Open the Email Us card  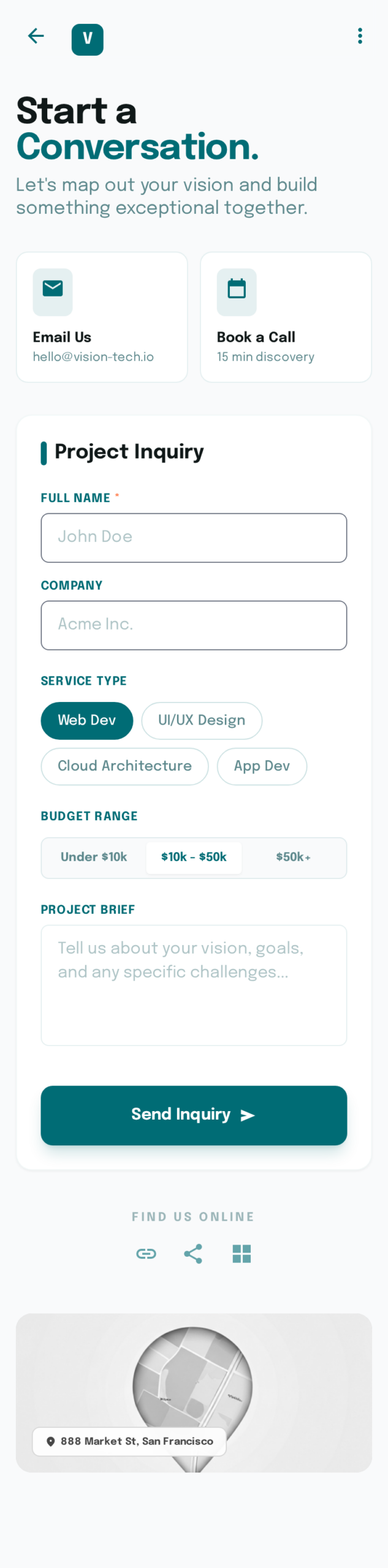(x=102, y=317)
